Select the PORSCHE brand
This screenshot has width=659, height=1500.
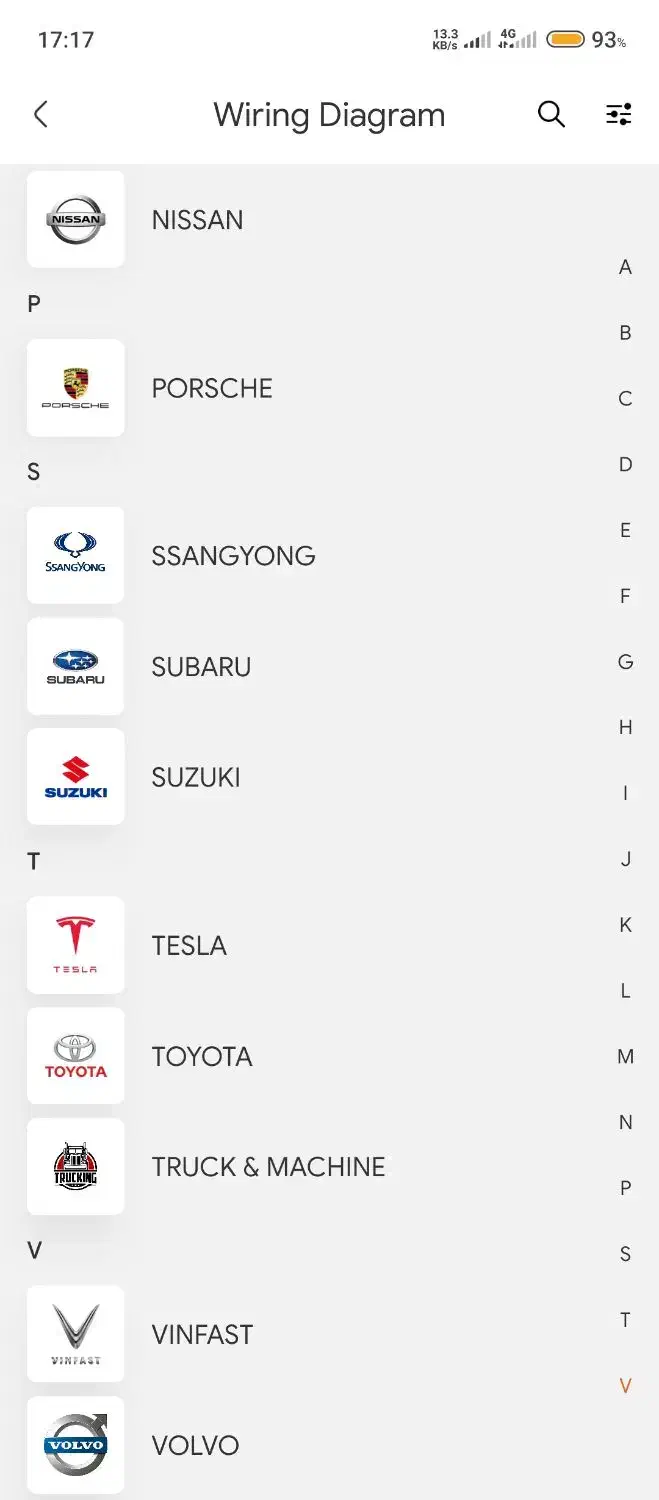click(x=211, y=388)
